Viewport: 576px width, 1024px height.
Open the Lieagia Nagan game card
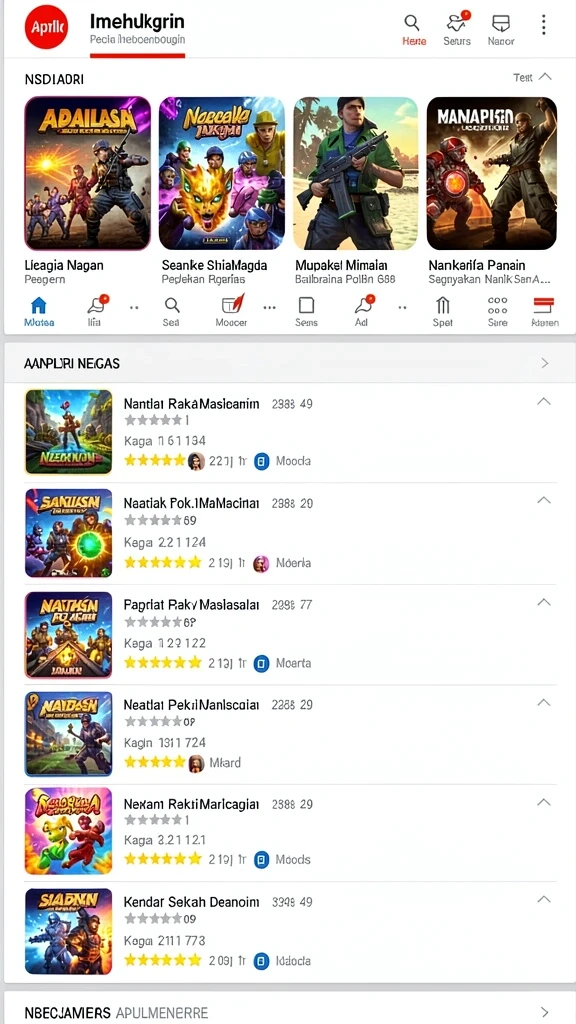[88, 190]
